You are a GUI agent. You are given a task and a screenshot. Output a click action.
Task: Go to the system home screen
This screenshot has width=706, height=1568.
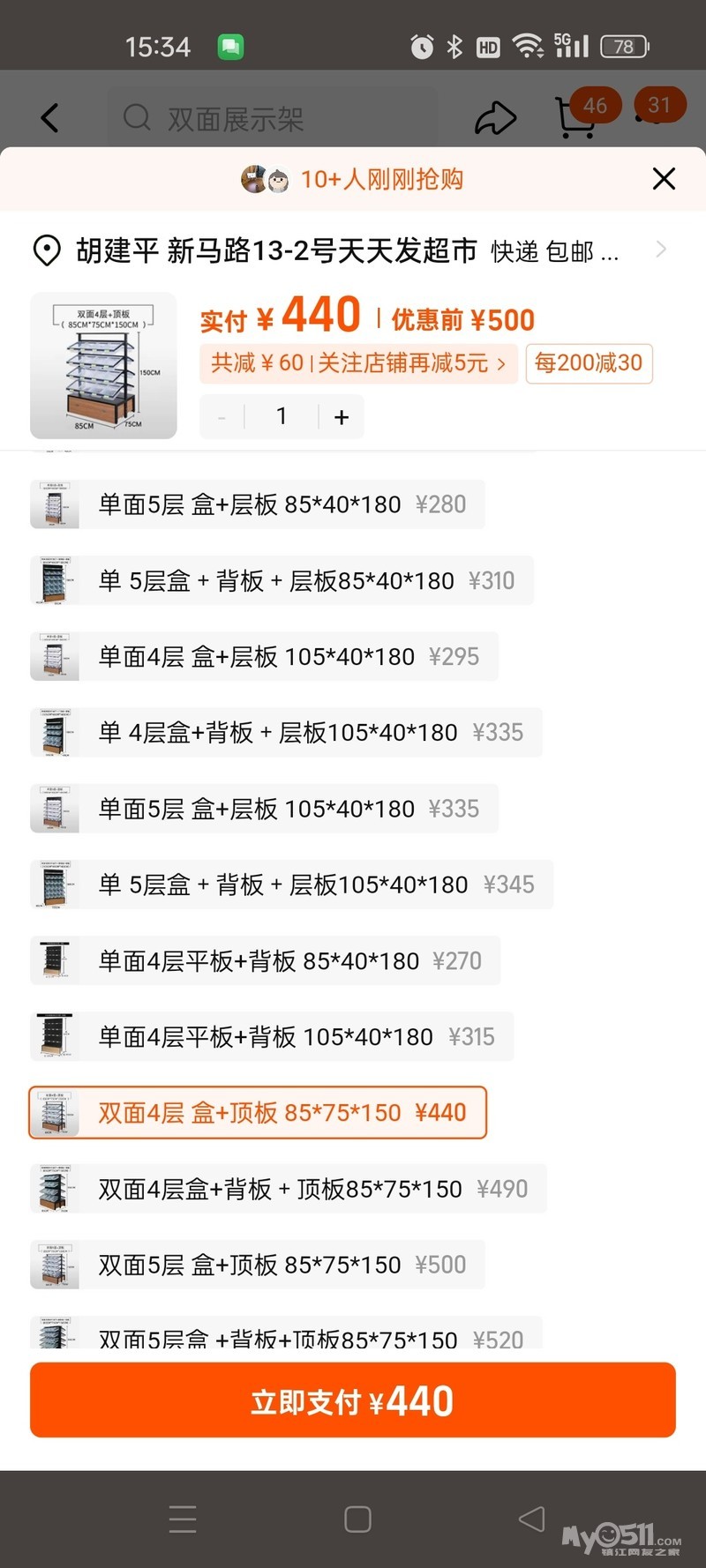(357, 1519)
